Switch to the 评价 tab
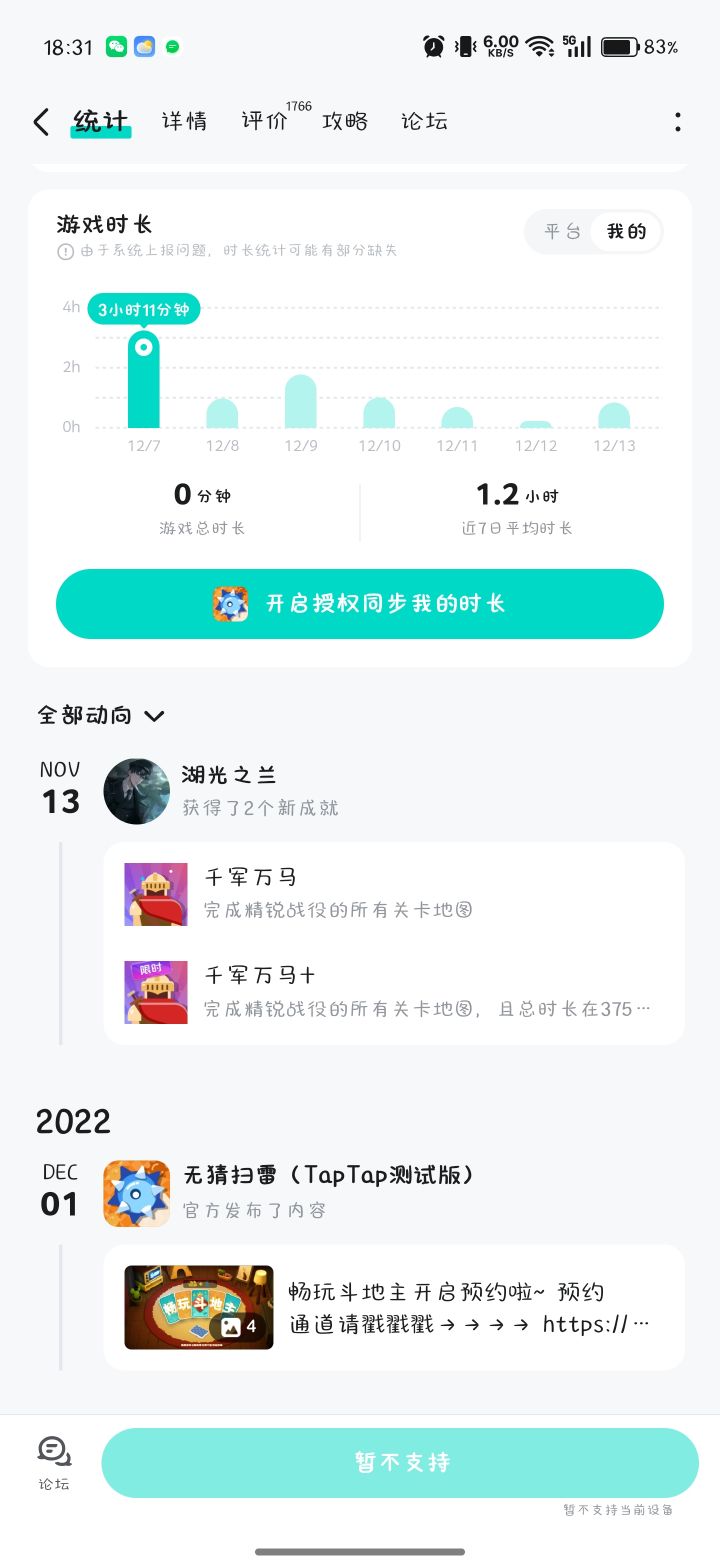This screenshot has width=720, height=1568. click(265, 122)
